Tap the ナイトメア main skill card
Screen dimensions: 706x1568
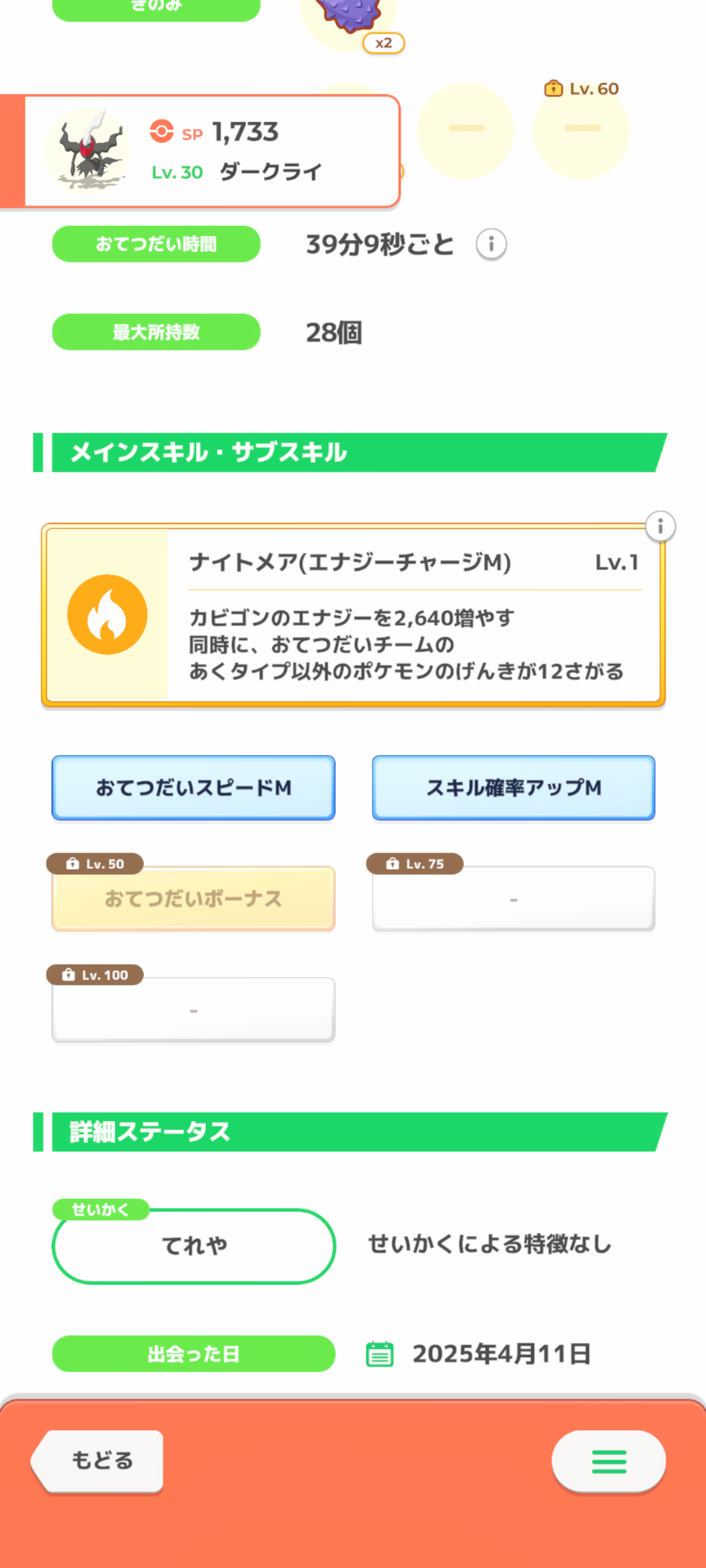353,615
